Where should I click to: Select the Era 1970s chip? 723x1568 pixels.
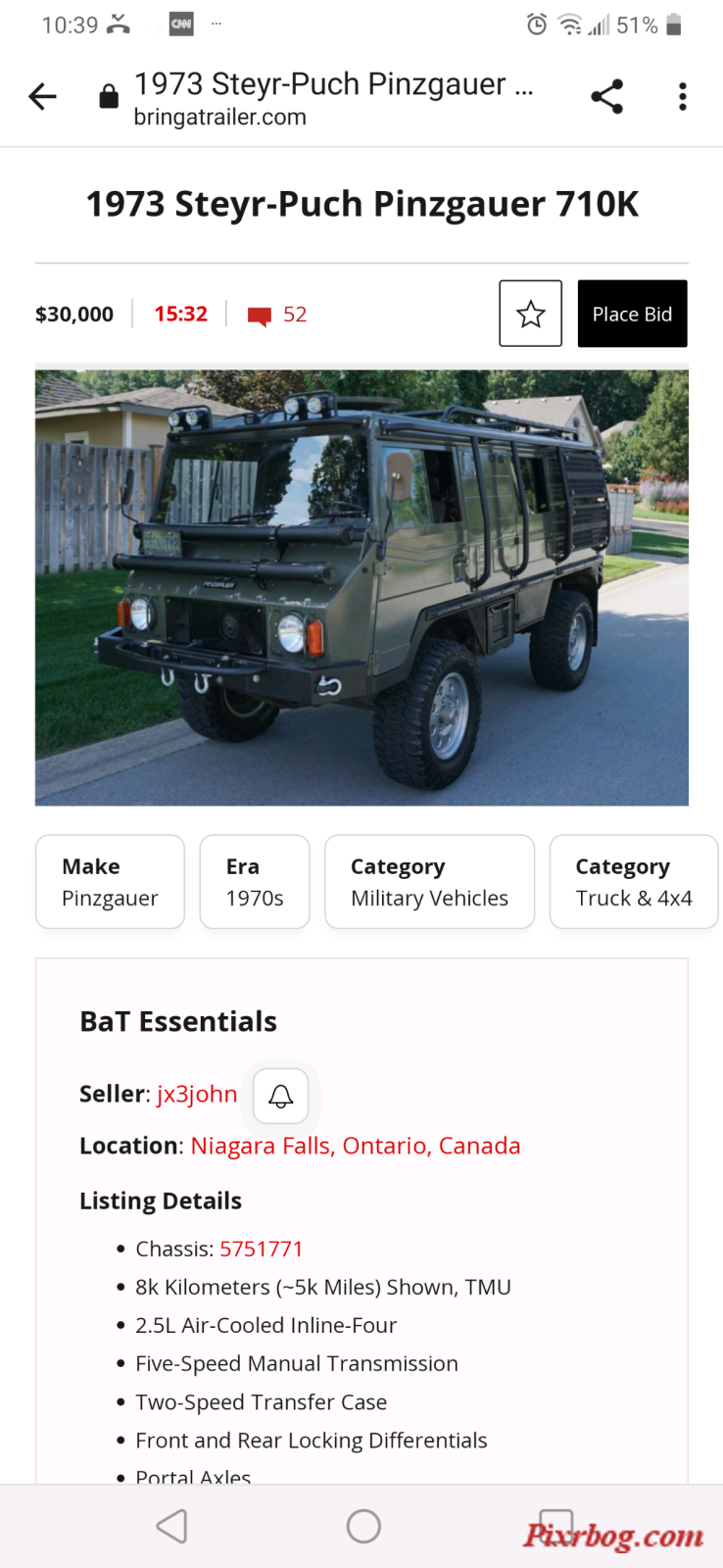coord(255,882)
